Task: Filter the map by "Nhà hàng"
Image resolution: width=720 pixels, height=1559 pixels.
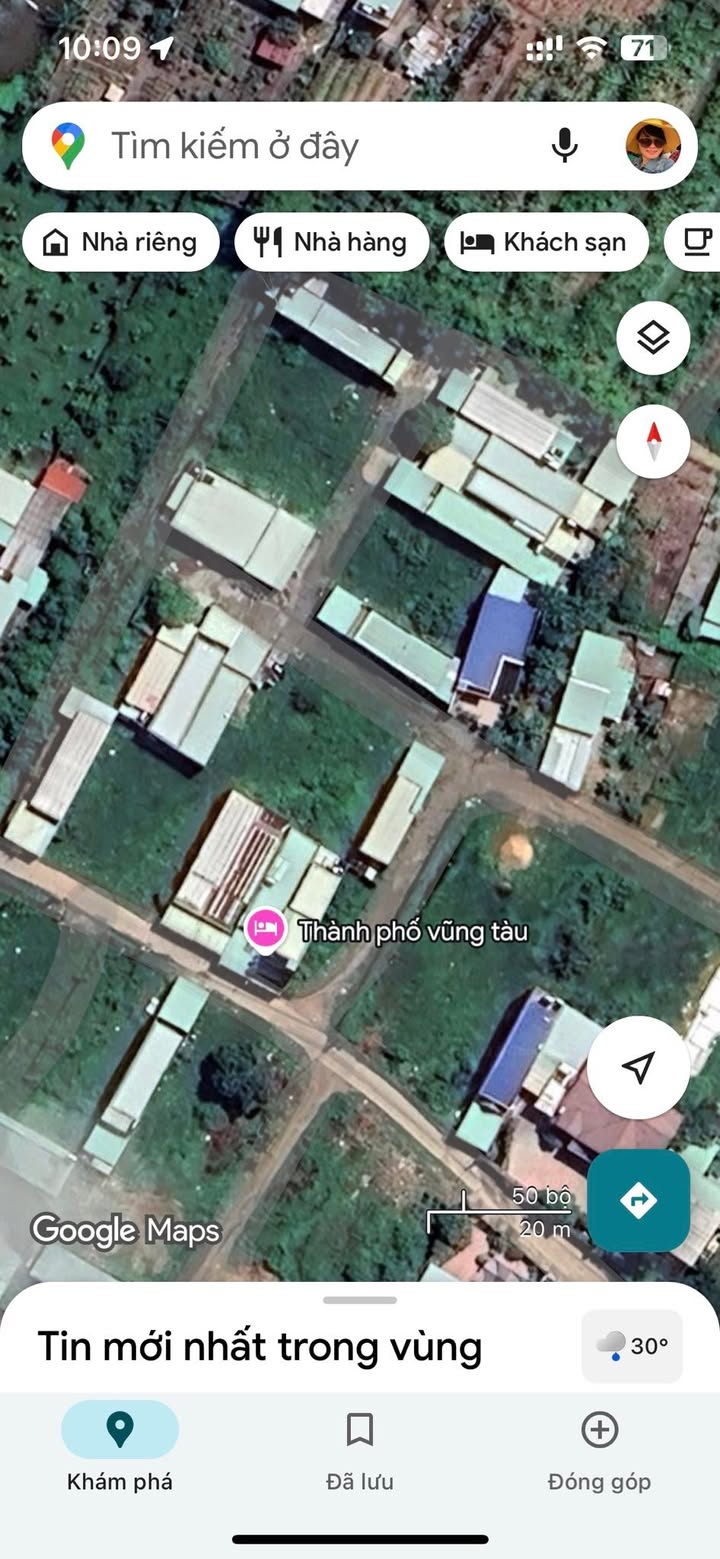Action: 332,242
